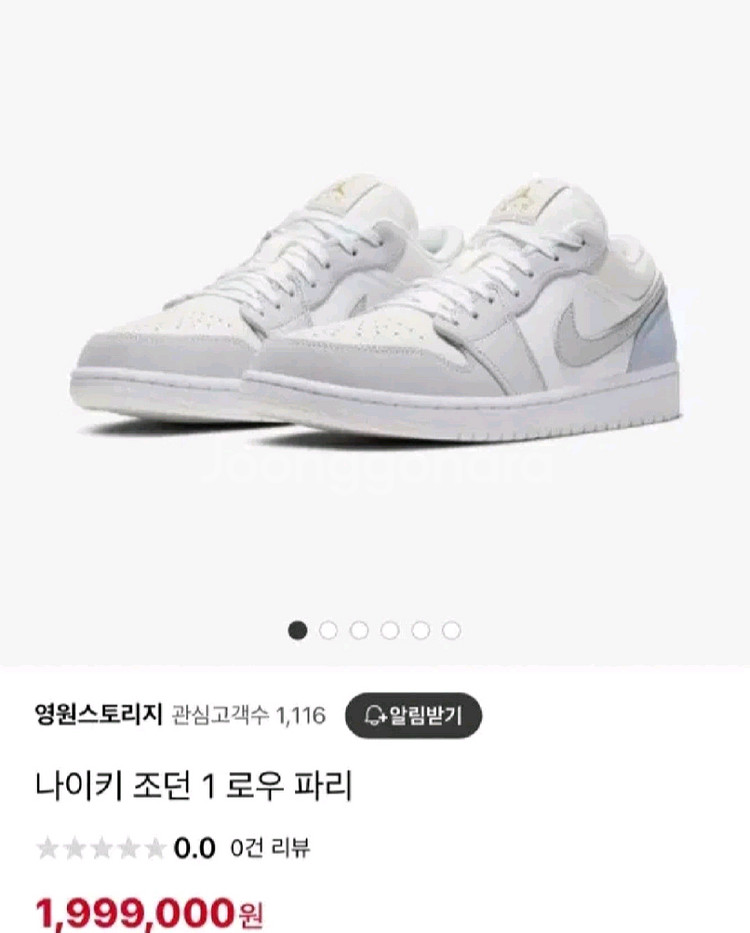Open the 영원스토리지 store page
Viewport: 750px width, 933px height.
(x=97, y=715)
